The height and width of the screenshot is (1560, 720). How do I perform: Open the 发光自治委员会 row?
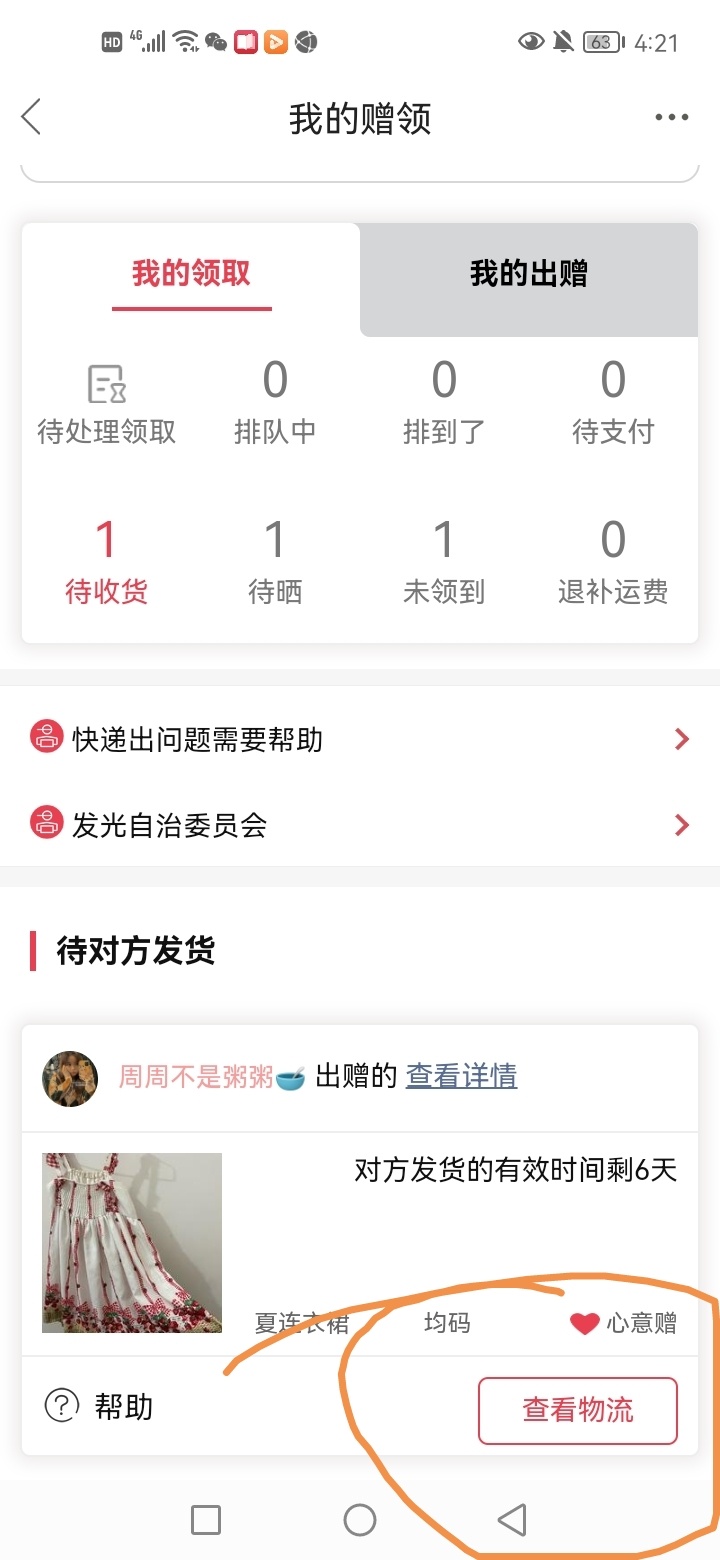tap(360, 825)
